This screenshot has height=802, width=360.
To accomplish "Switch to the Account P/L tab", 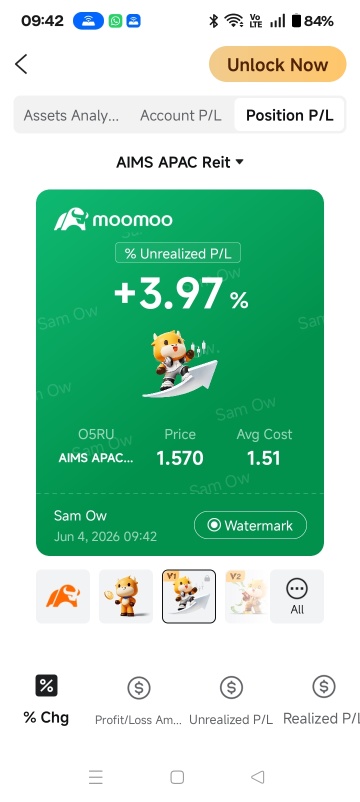I will [x=181, y=115].
